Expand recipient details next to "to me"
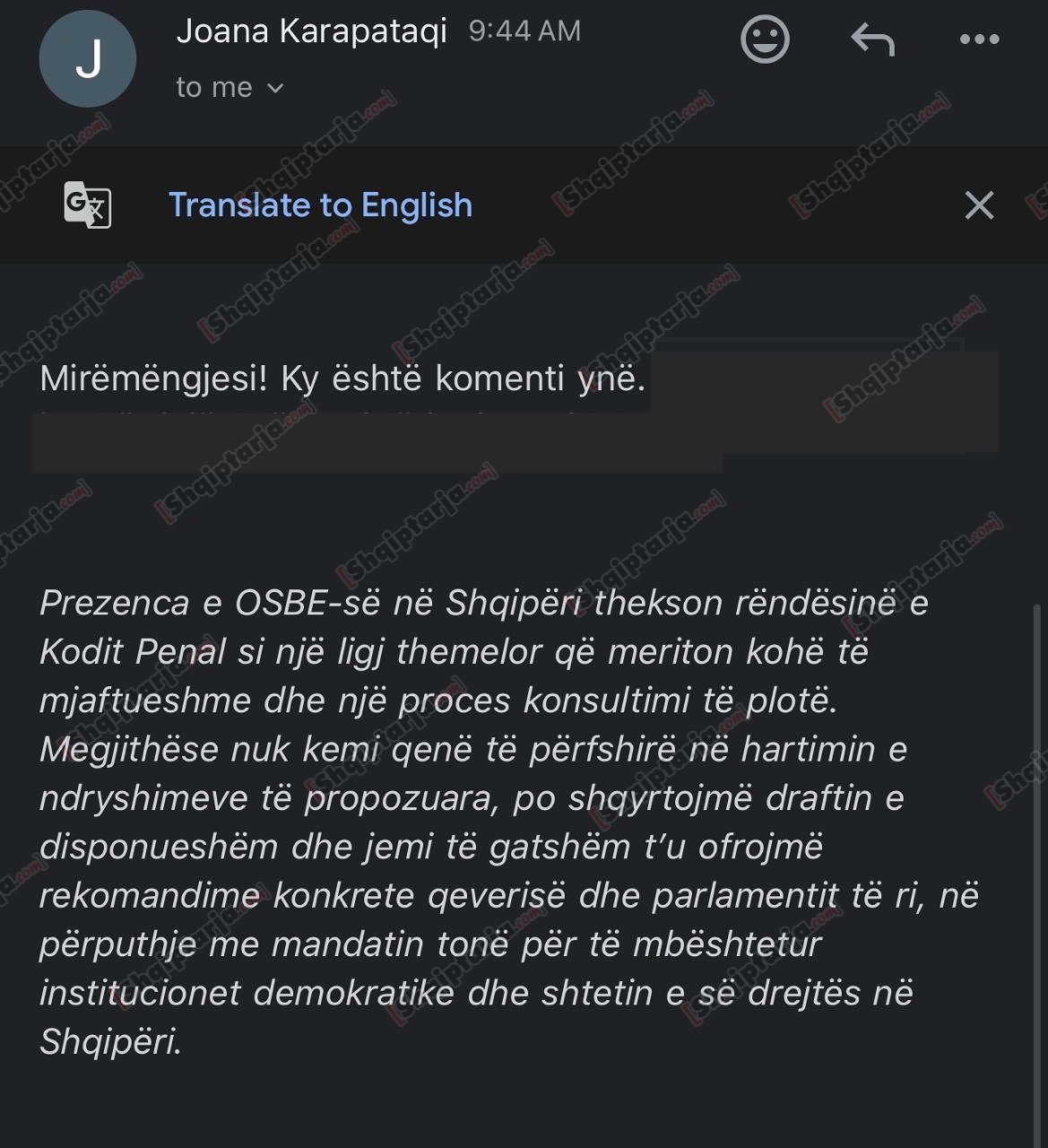 (275, 88)
